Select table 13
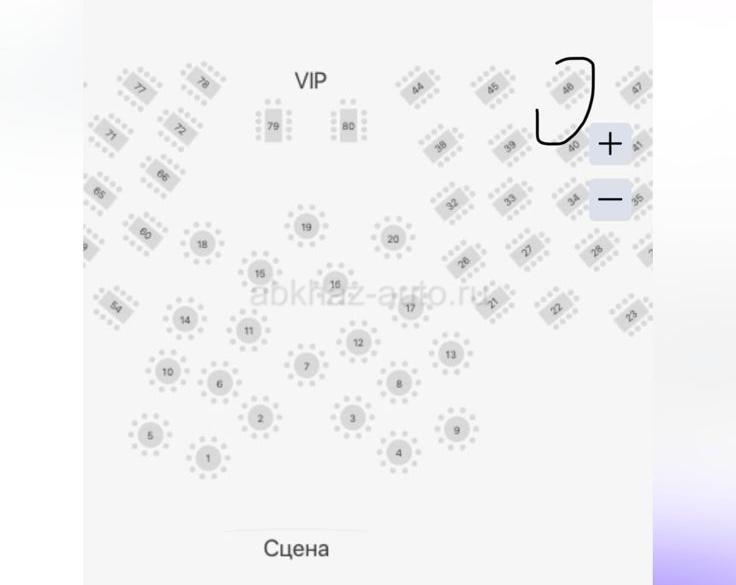Screen dimensions: 736x585 [451, 354]
